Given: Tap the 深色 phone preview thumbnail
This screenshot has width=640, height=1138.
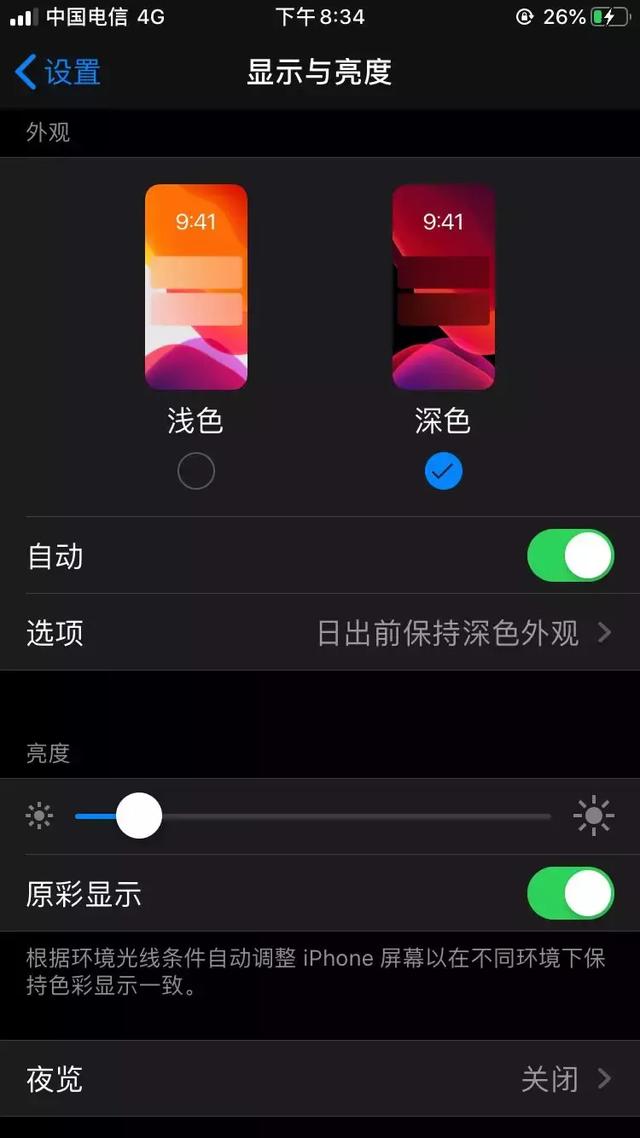Looking at the screenshot, I should [443, 287].
